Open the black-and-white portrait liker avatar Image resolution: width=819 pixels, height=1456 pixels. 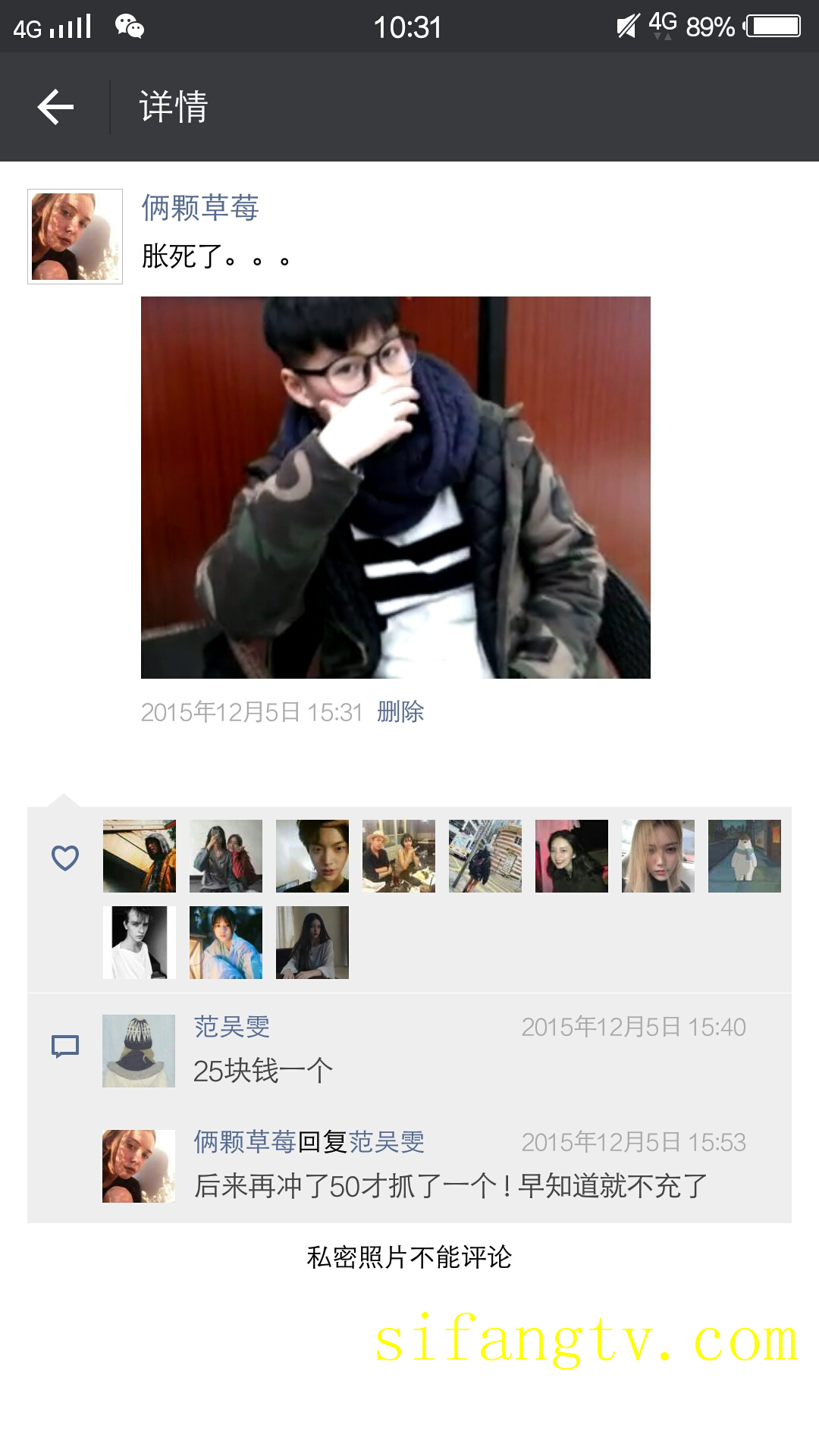(140, 943)
